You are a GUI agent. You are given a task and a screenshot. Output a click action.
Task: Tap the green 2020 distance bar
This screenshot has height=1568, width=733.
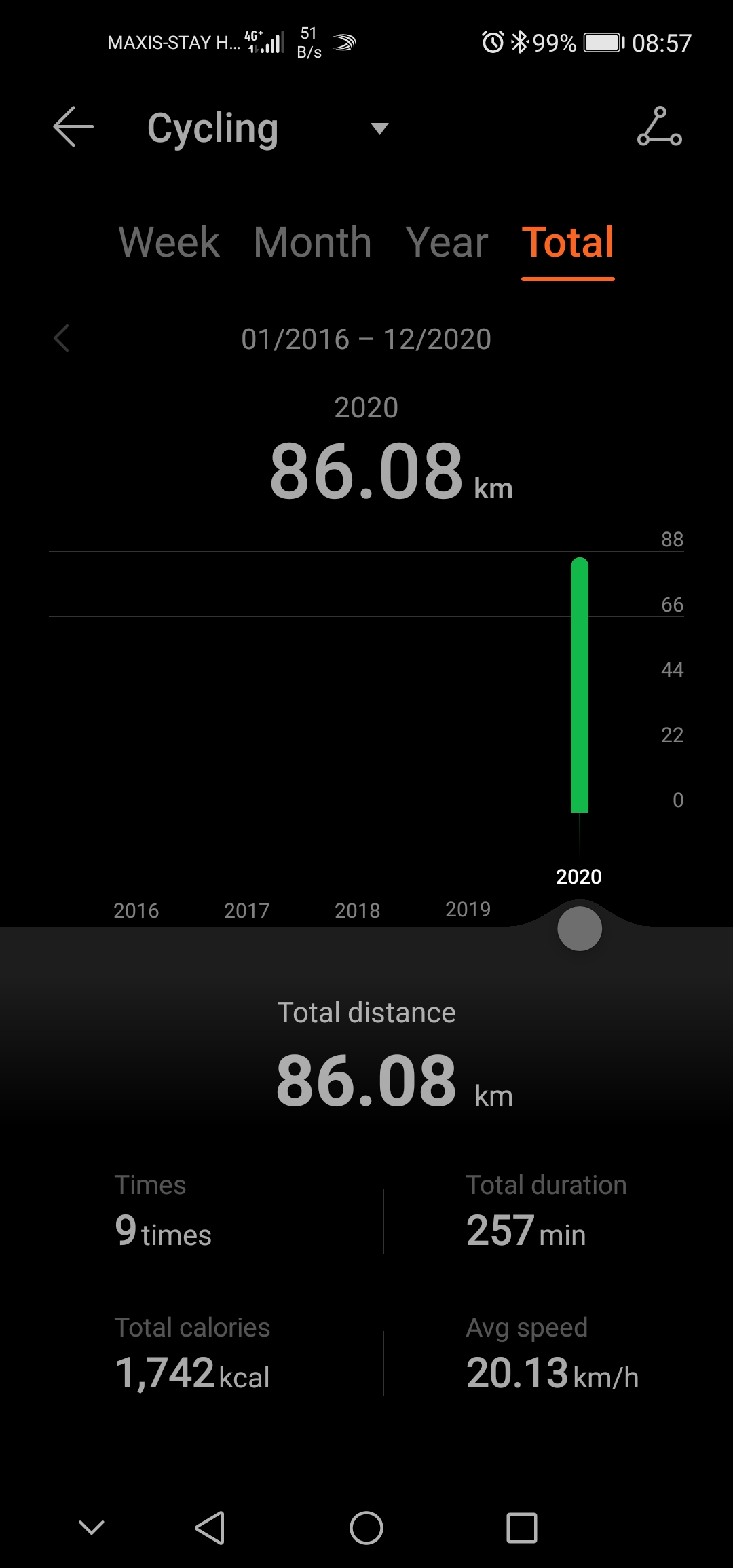[x=580, y=686]
